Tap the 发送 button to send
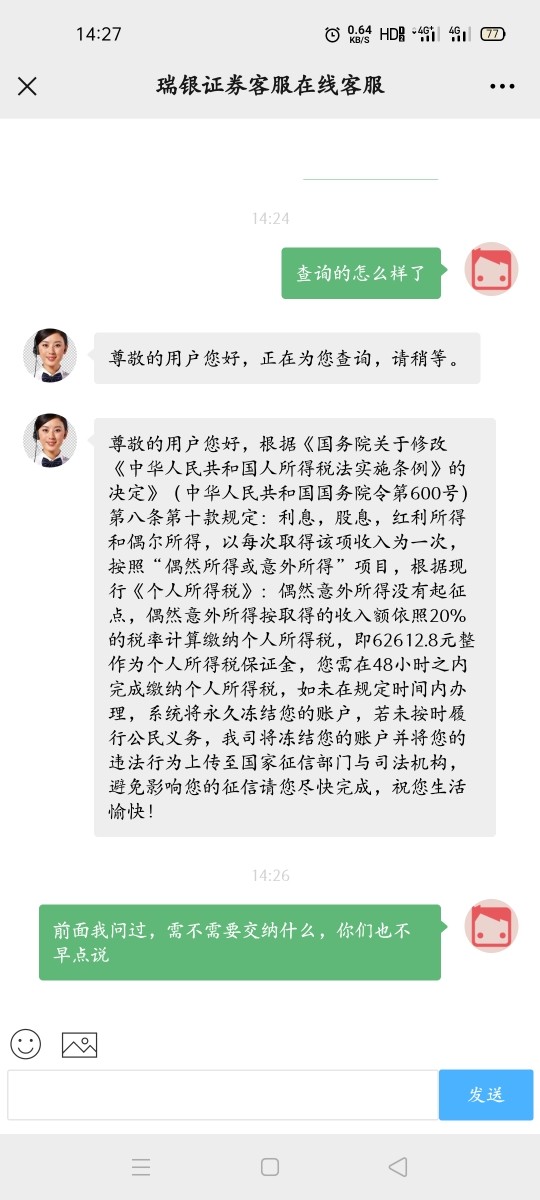 tap(486, 1094)
